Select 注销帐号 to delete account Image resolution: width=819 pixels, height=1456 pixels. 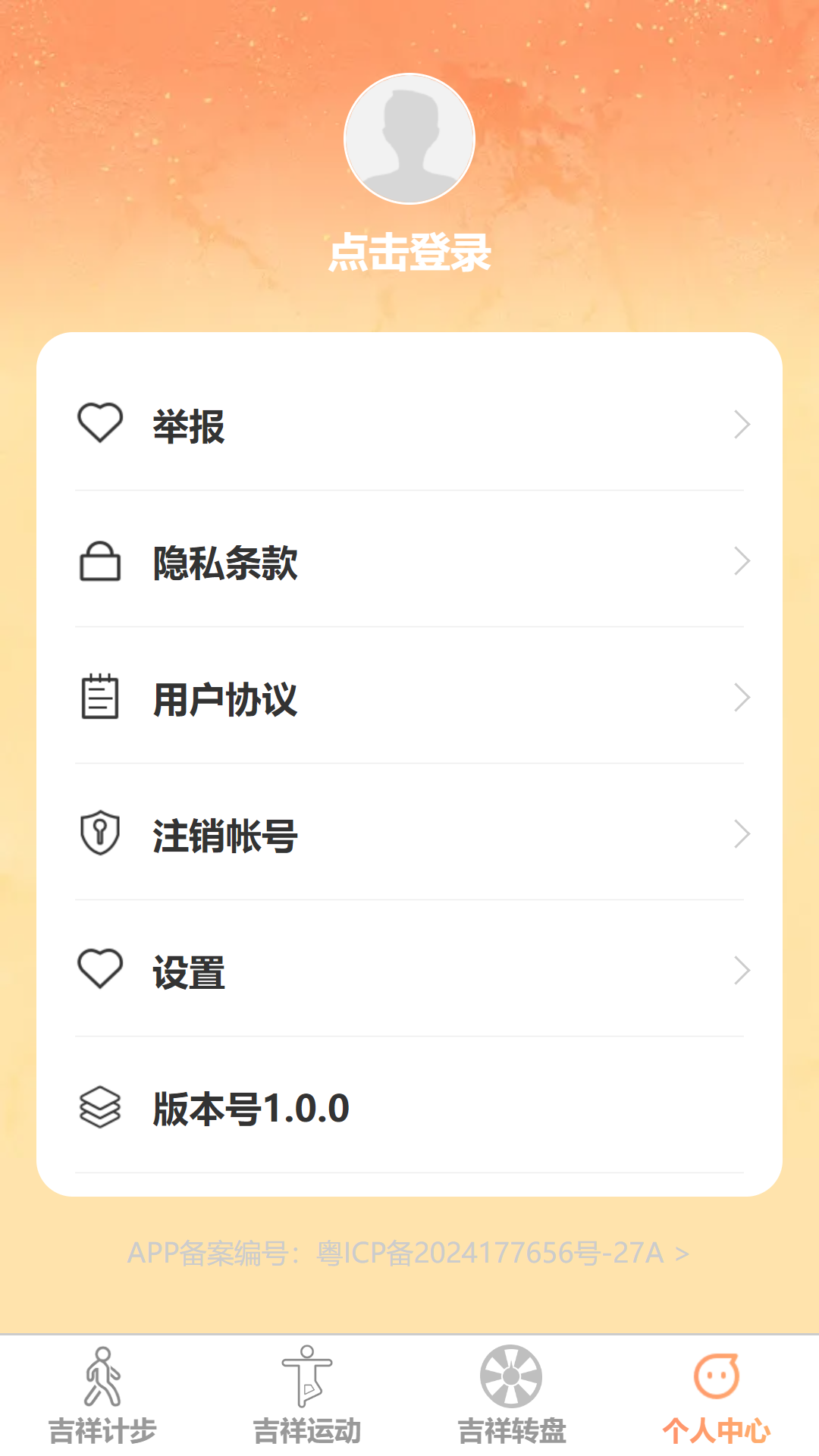click(409, 835)
